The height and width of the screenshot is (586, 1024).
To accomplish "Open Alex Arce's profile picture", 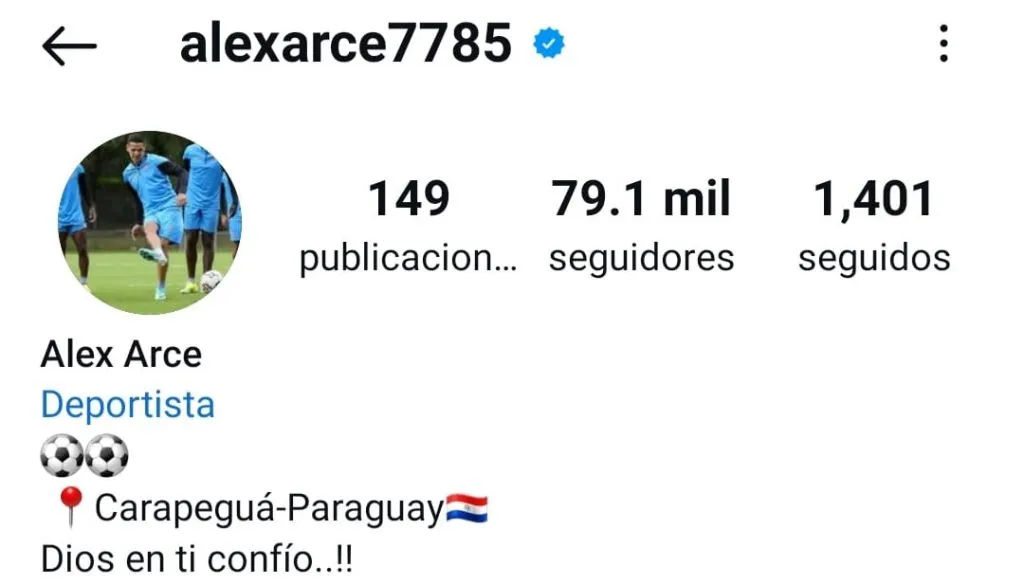I will pos(149,222).
